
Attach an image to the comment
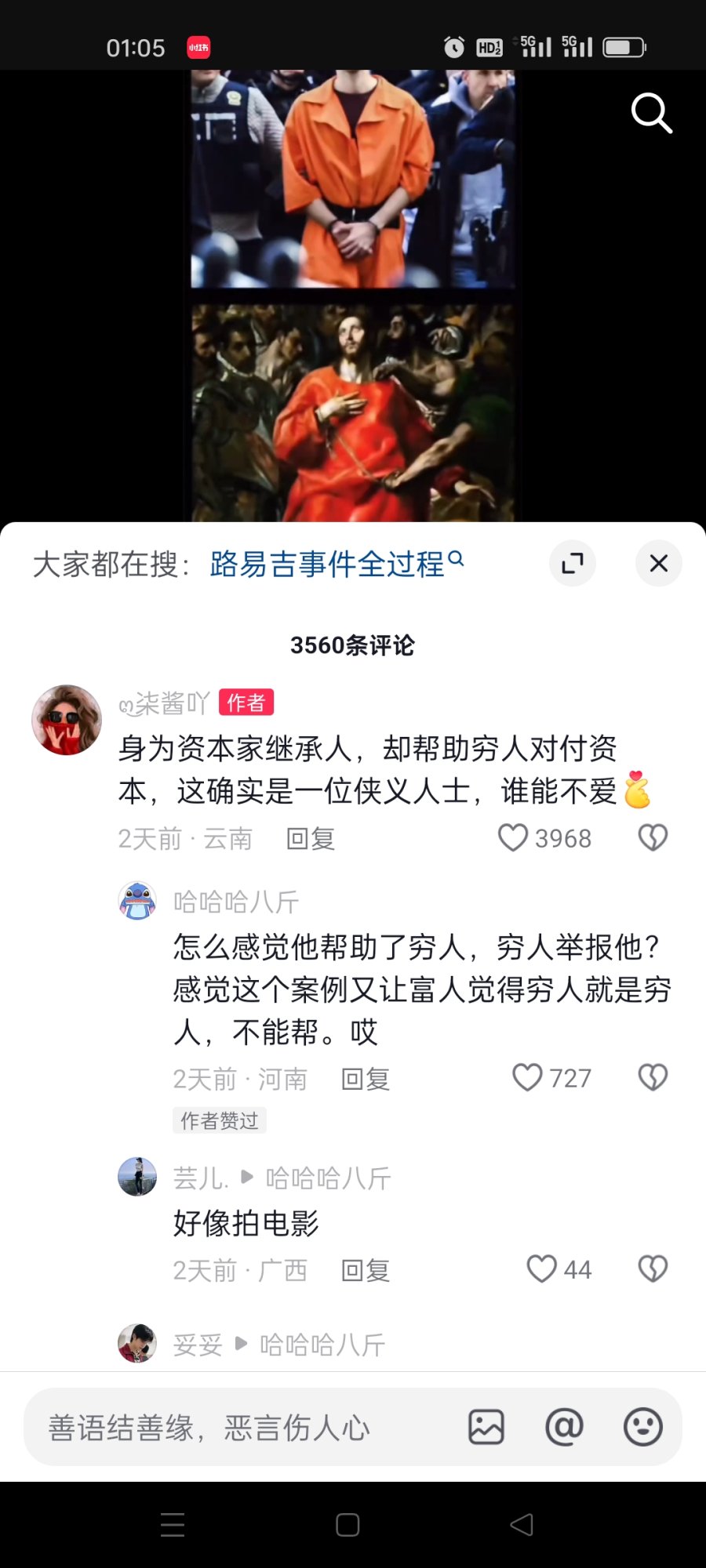tap(486, 1427)
